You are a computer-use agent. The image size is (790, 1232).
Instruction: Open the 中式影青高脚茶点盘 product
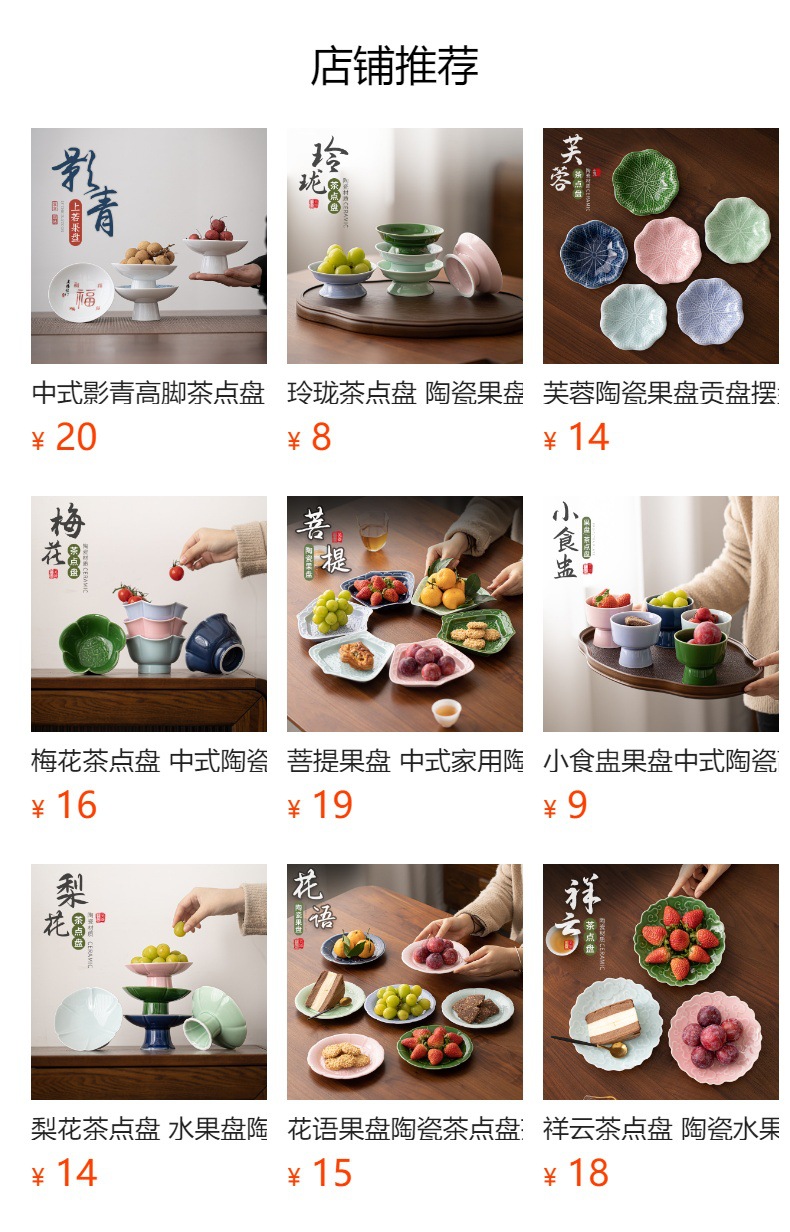tap(148, 246)
